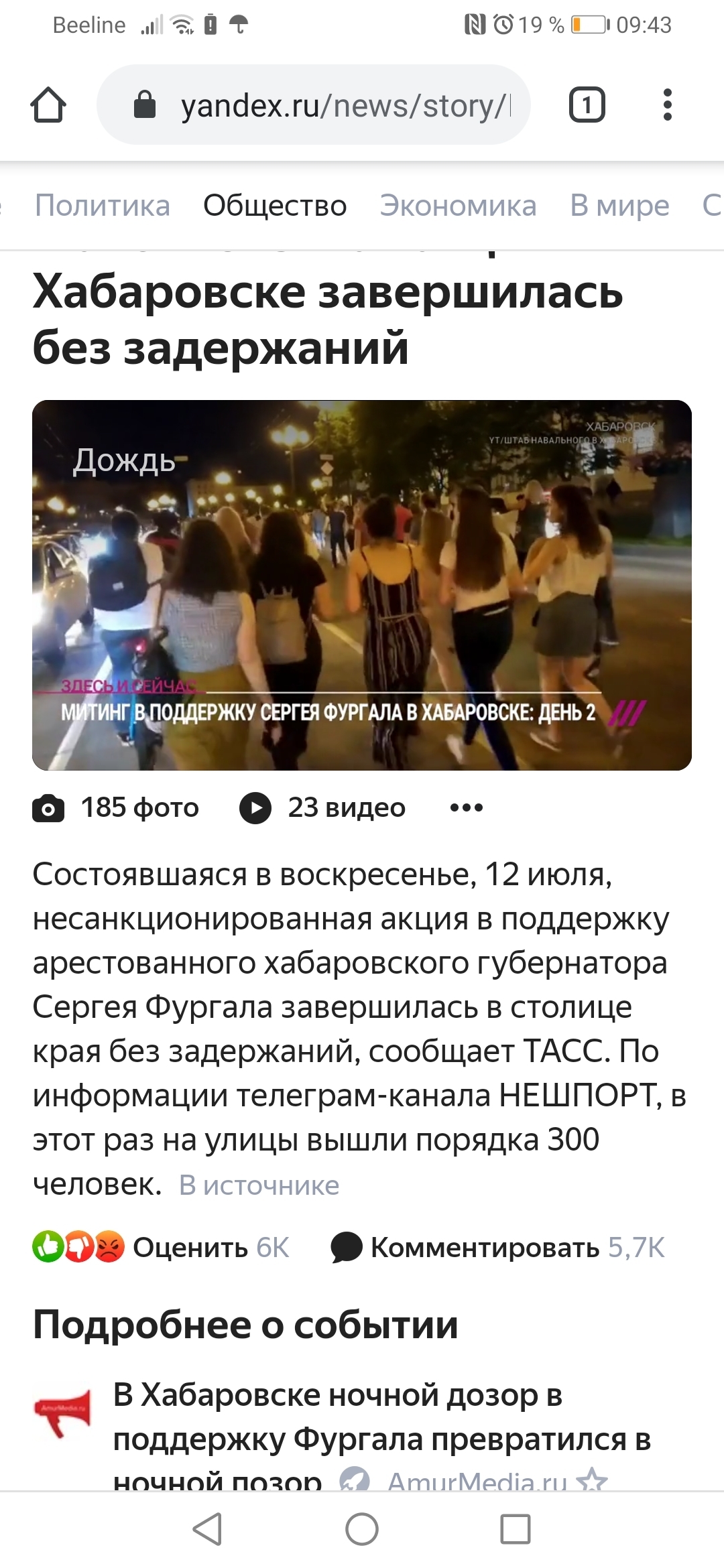724x1568 pixels.
Task: Open Комментировать comments section
Action: pos(485,1247)
